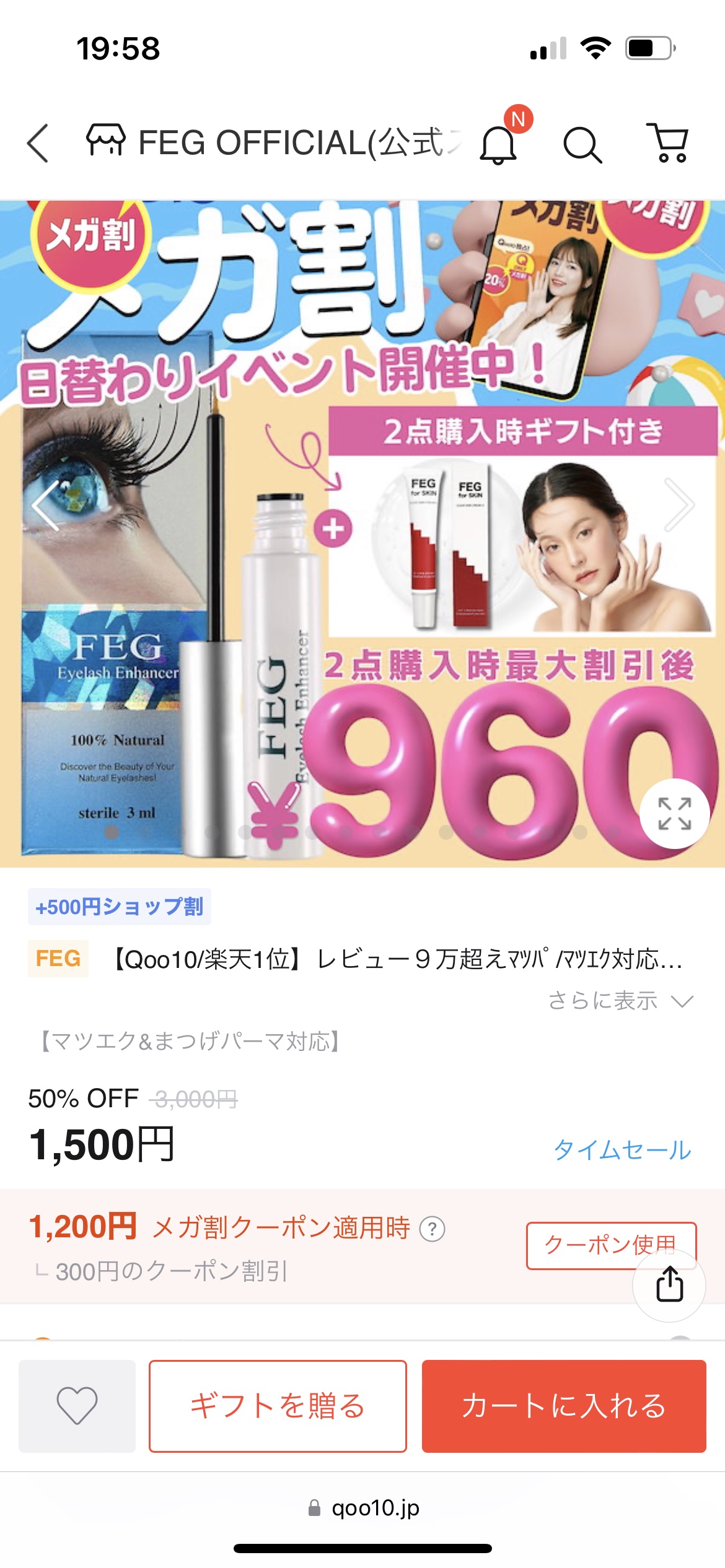Share this product
This screenshot has width=725, height=1568.
(x=669, y=1285)
